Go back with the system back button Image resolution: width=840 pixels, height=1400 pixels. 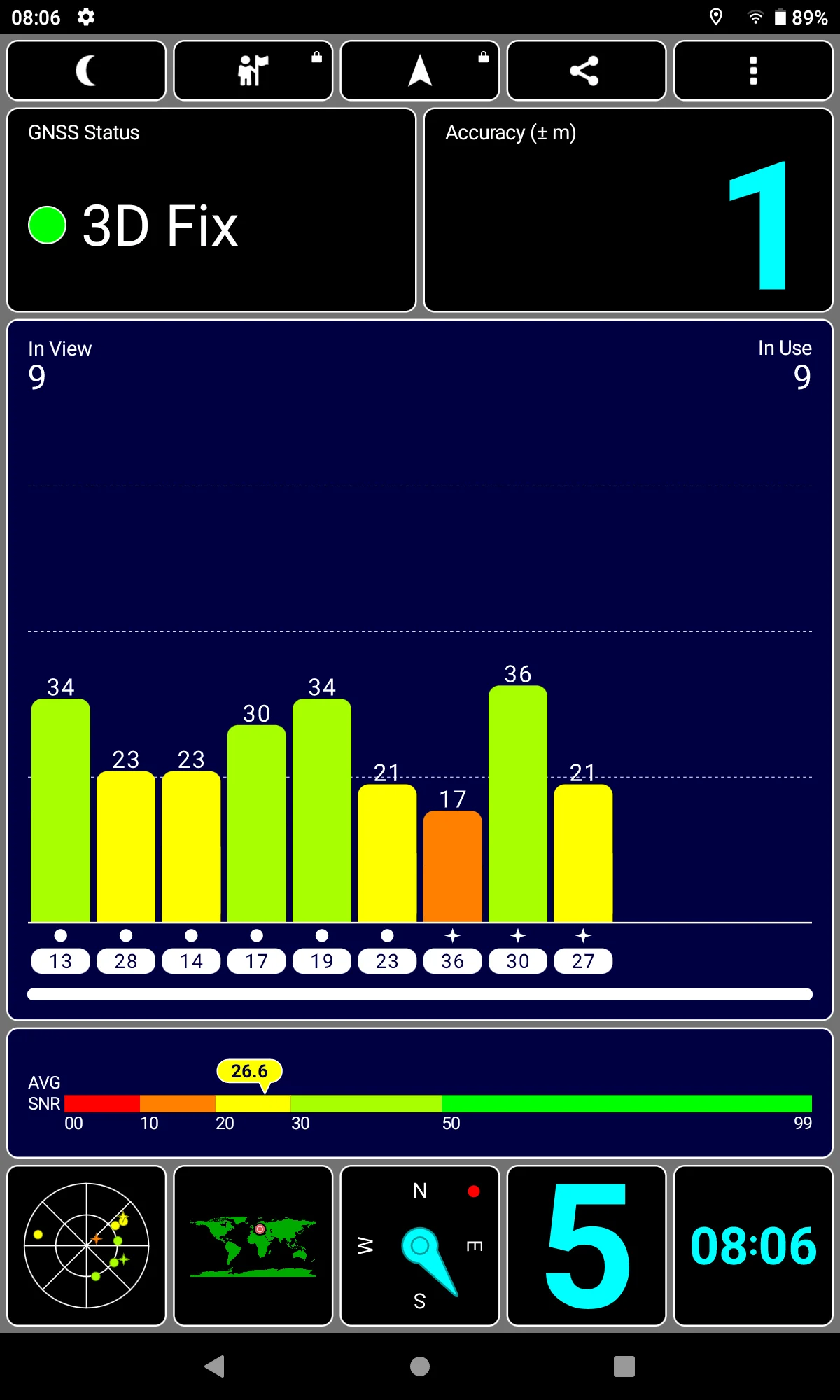tap(214, 1366)
